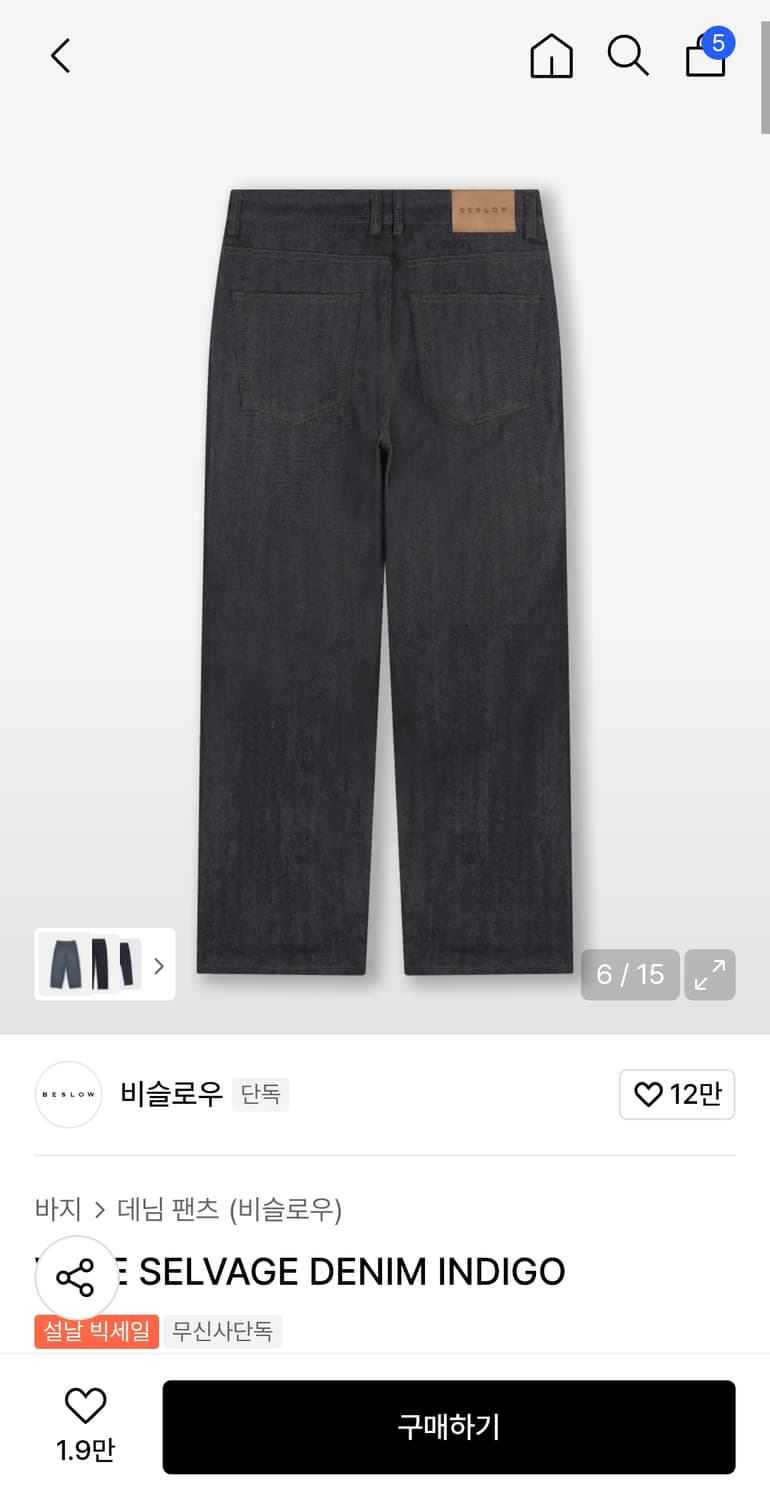
Task: Open the 비슬로우 brand page link
Action: tap(170, 1095)
